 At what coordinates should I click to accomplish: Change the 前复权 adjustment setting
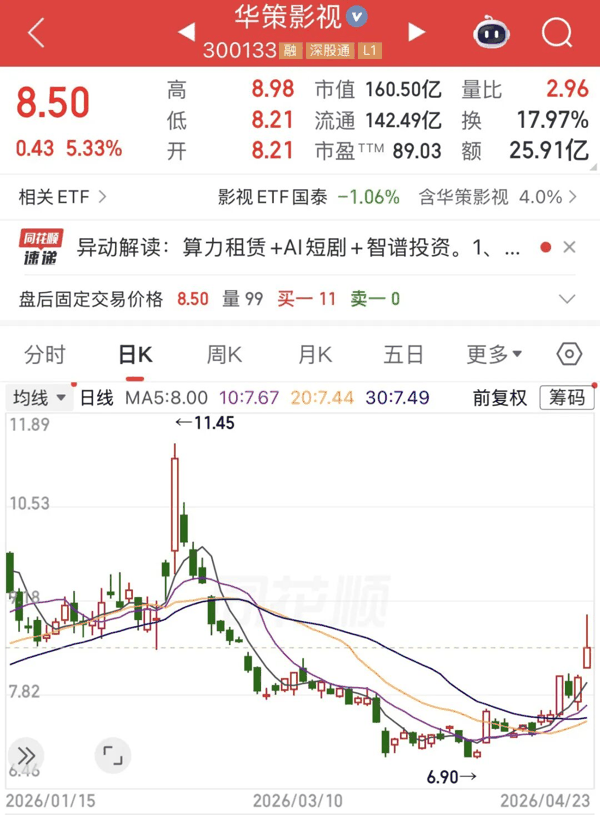tap(500, 398)
